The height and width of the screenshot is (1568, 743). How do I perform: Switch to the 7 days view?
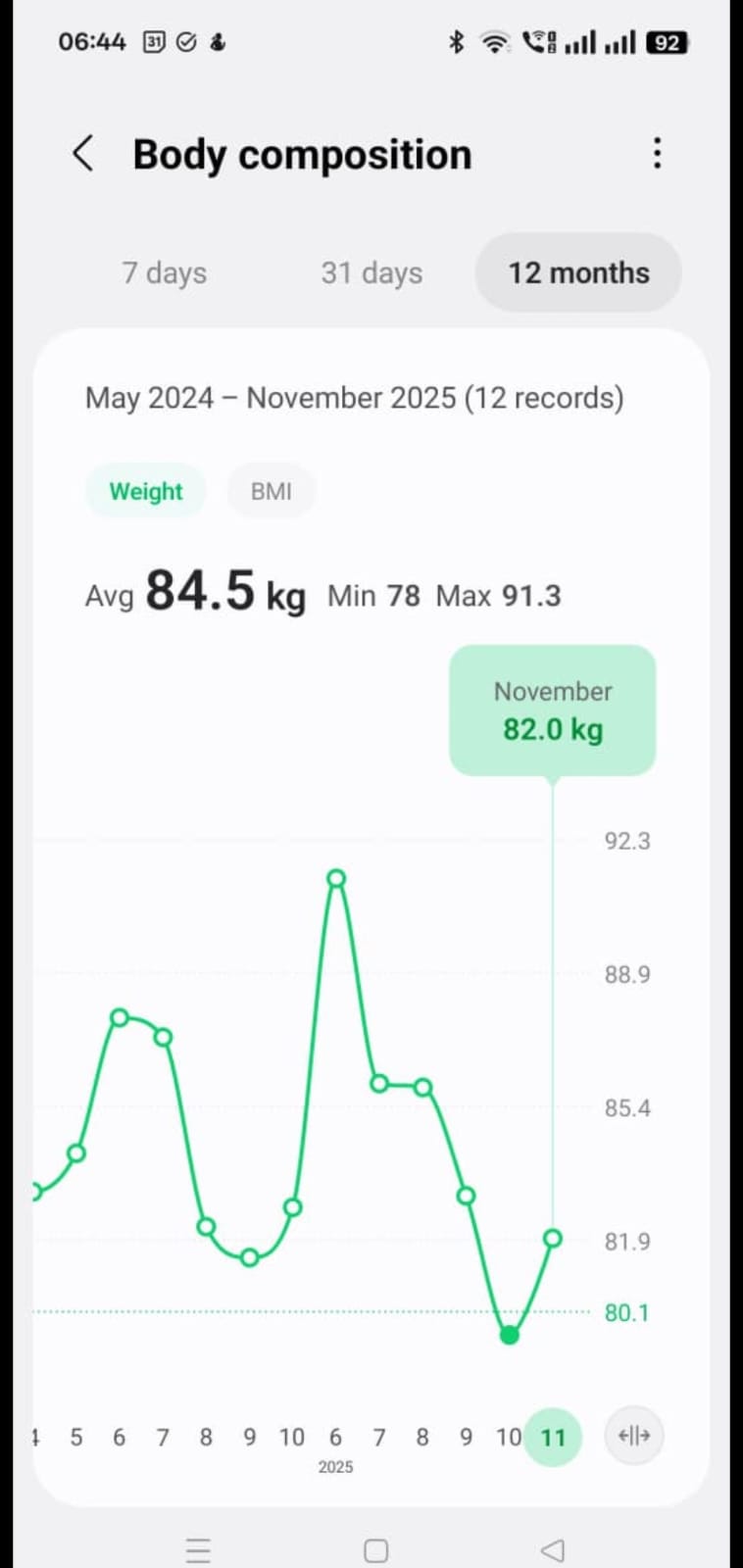(165, 272)
